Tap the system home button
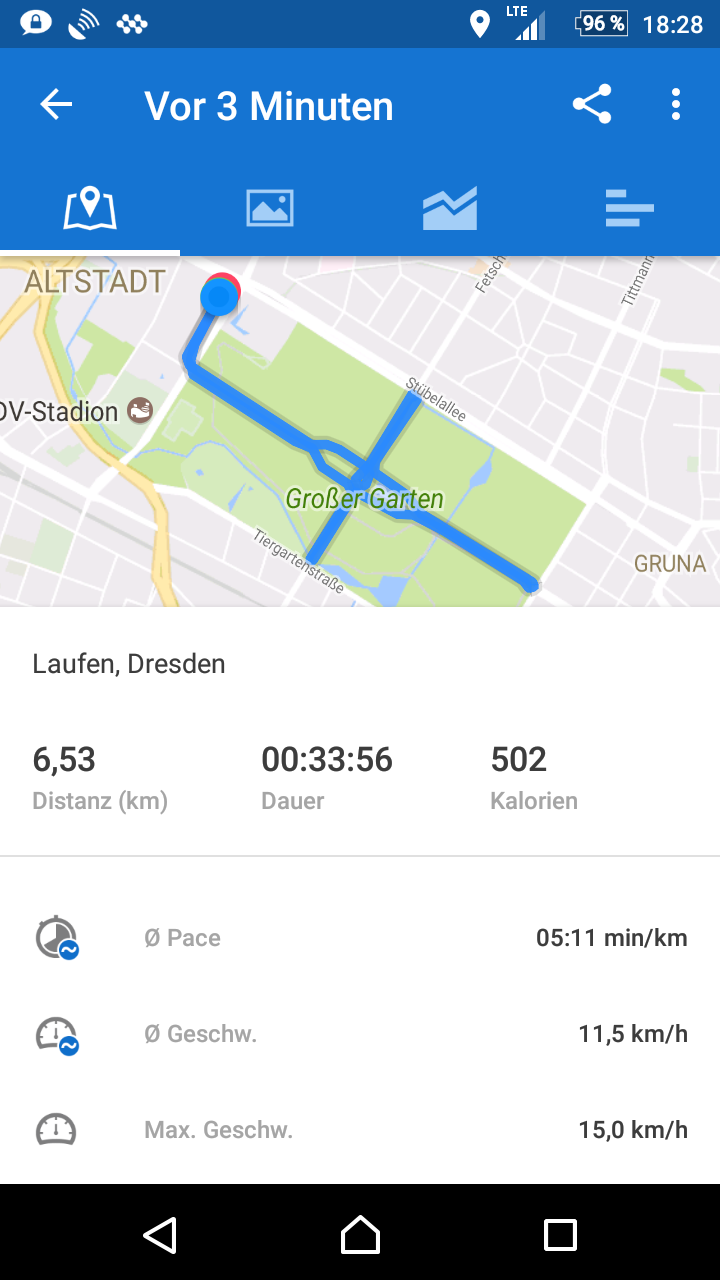The height and width of the screenshot is (1280, 720). 360,1235
